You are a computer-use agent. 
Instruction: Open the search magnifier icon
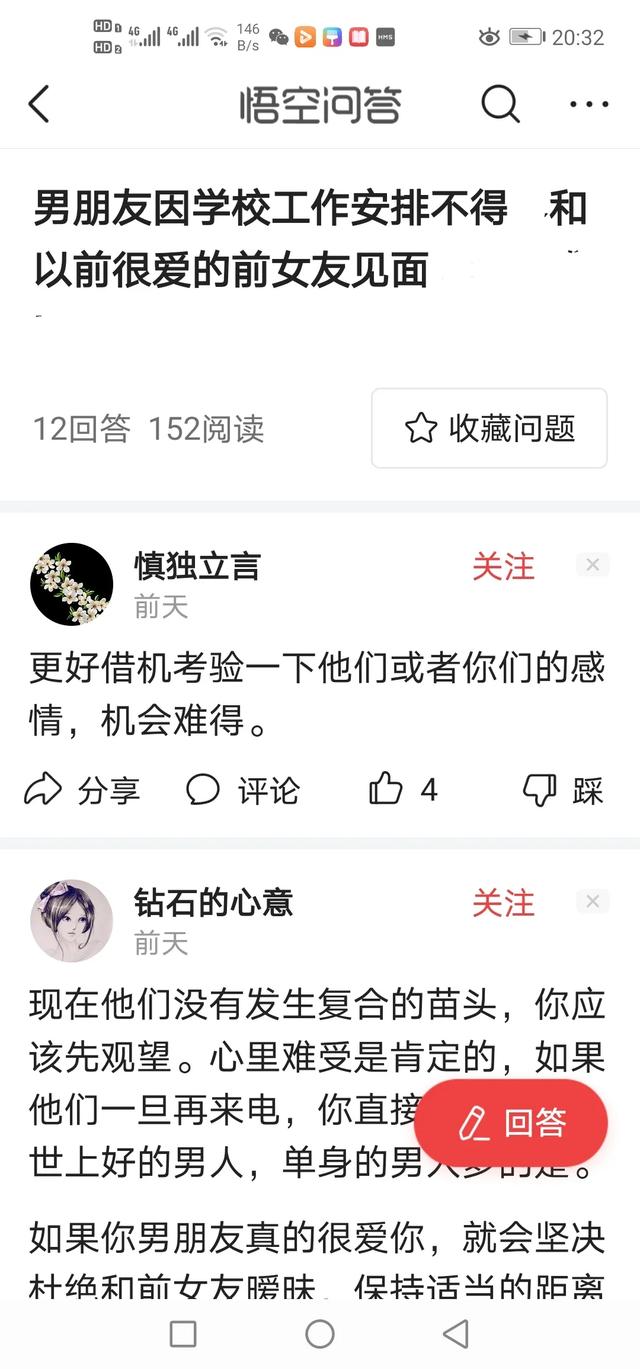pos(500,104)
